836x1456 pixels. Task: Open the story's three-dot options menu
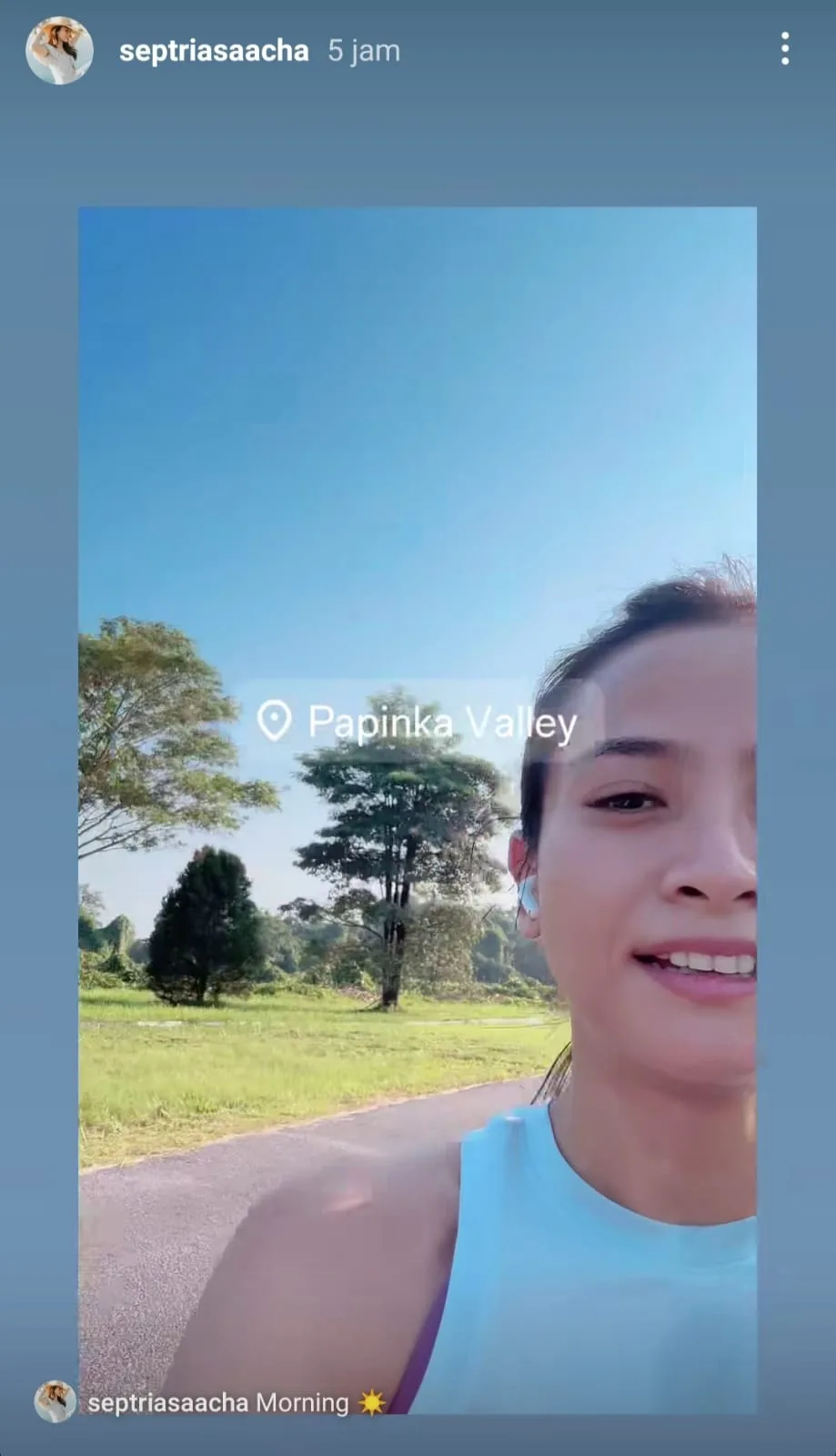784,49
